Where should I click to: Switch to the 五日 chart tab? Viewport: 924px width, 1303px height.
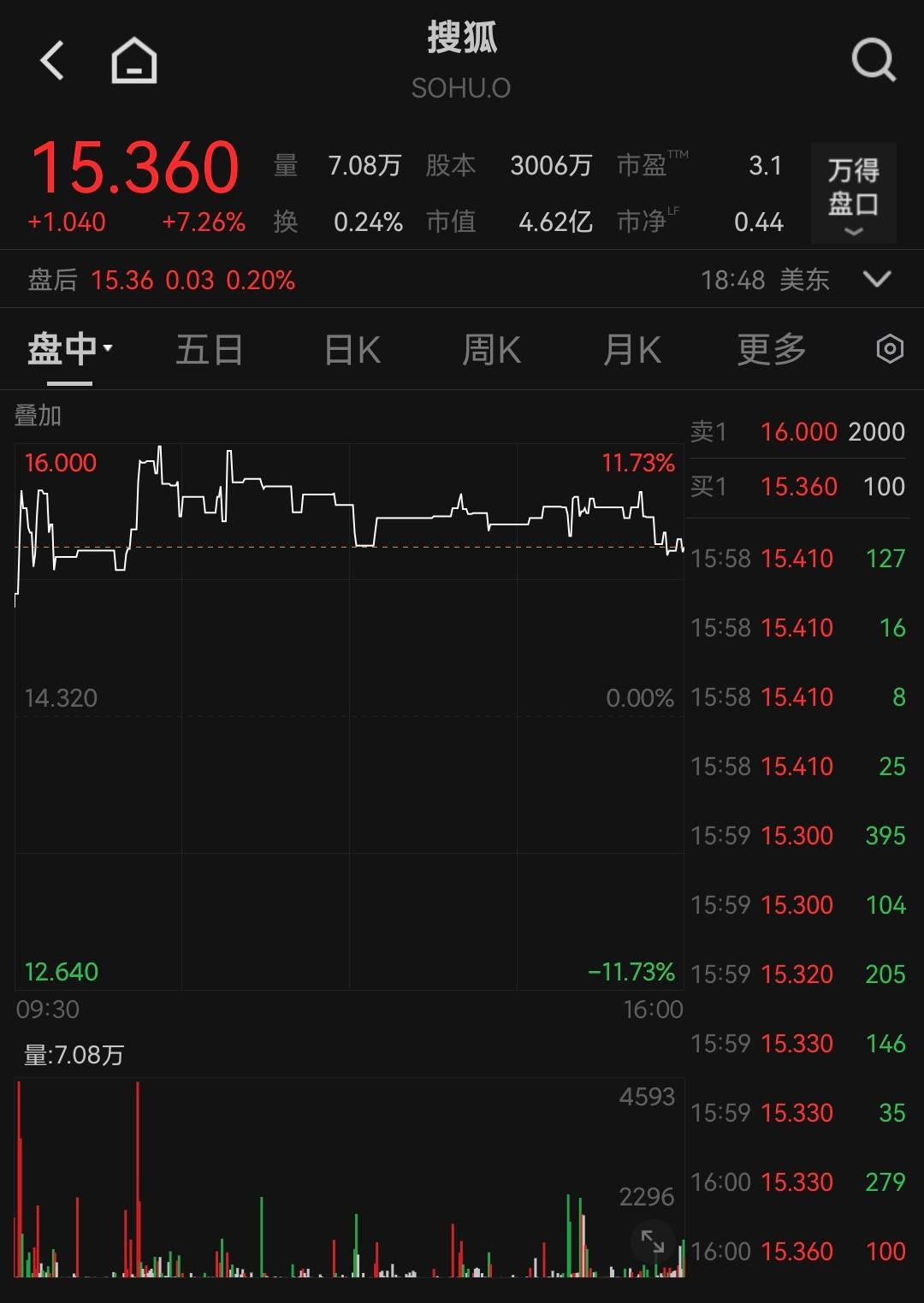click(210, 350)
